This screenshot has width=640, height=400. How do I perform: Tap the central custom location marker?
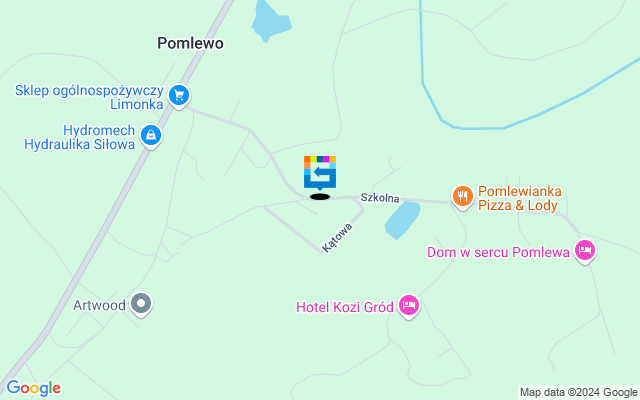(x=320, y=172)
